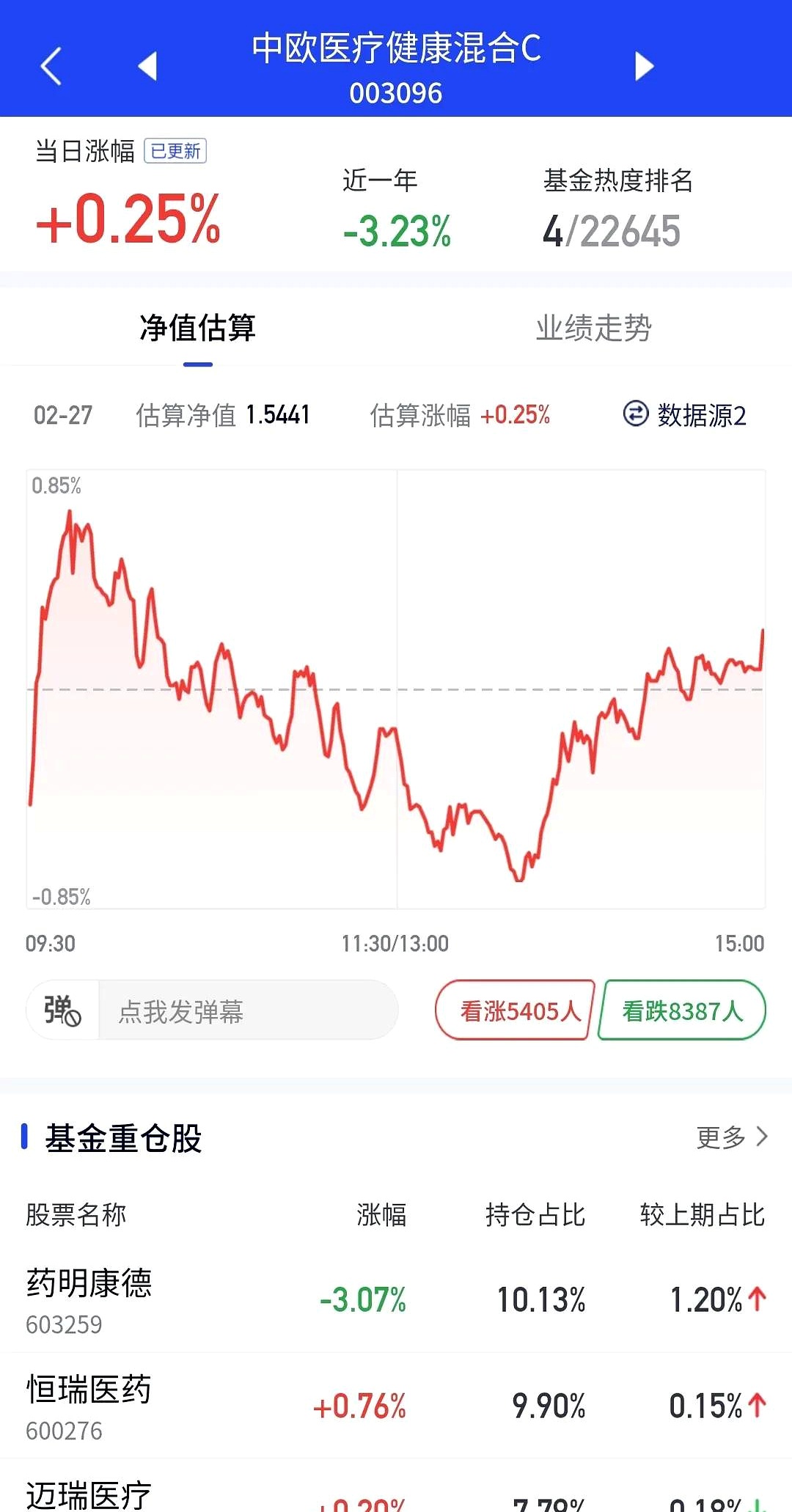792x1512 pixels.
Task: Click the data source swap icon
Action: pos(635,415)
